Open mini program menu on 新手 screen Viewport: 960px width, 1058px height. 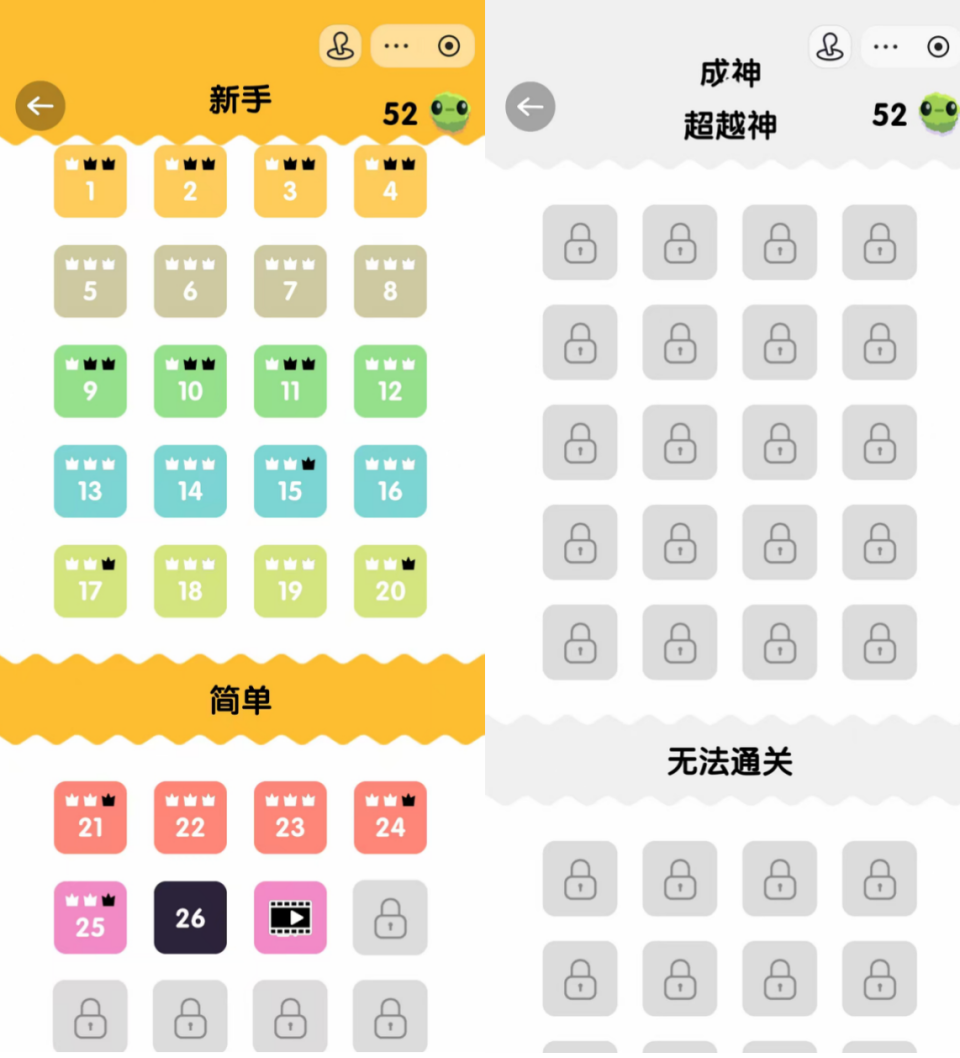click(397, 46)
